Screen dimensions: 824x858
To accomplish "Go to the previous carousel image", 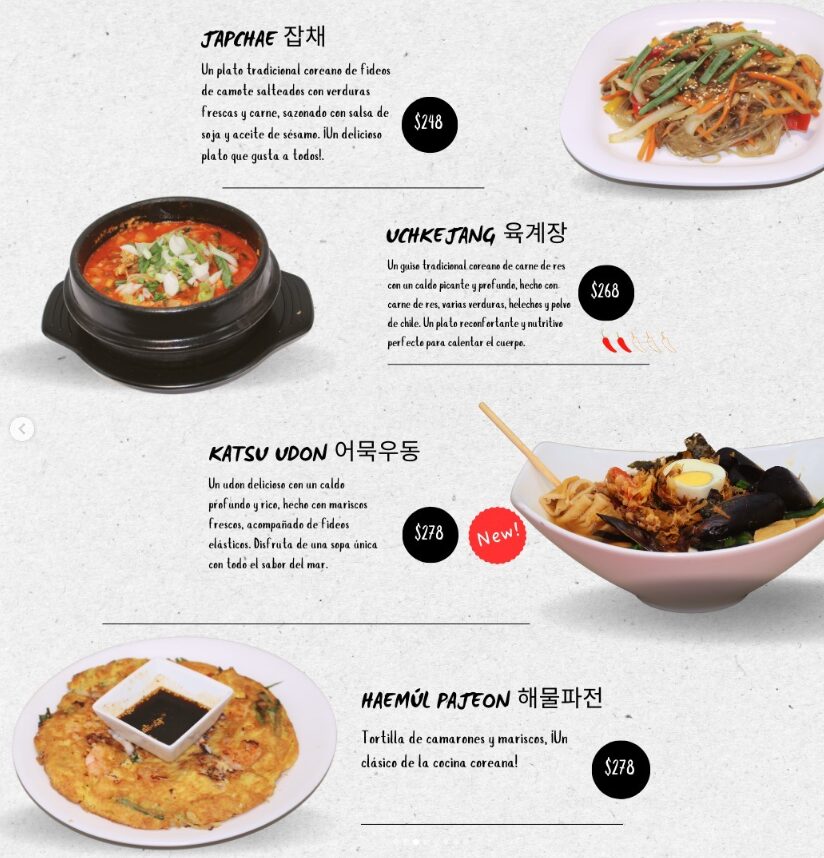I will pos(22,429).
